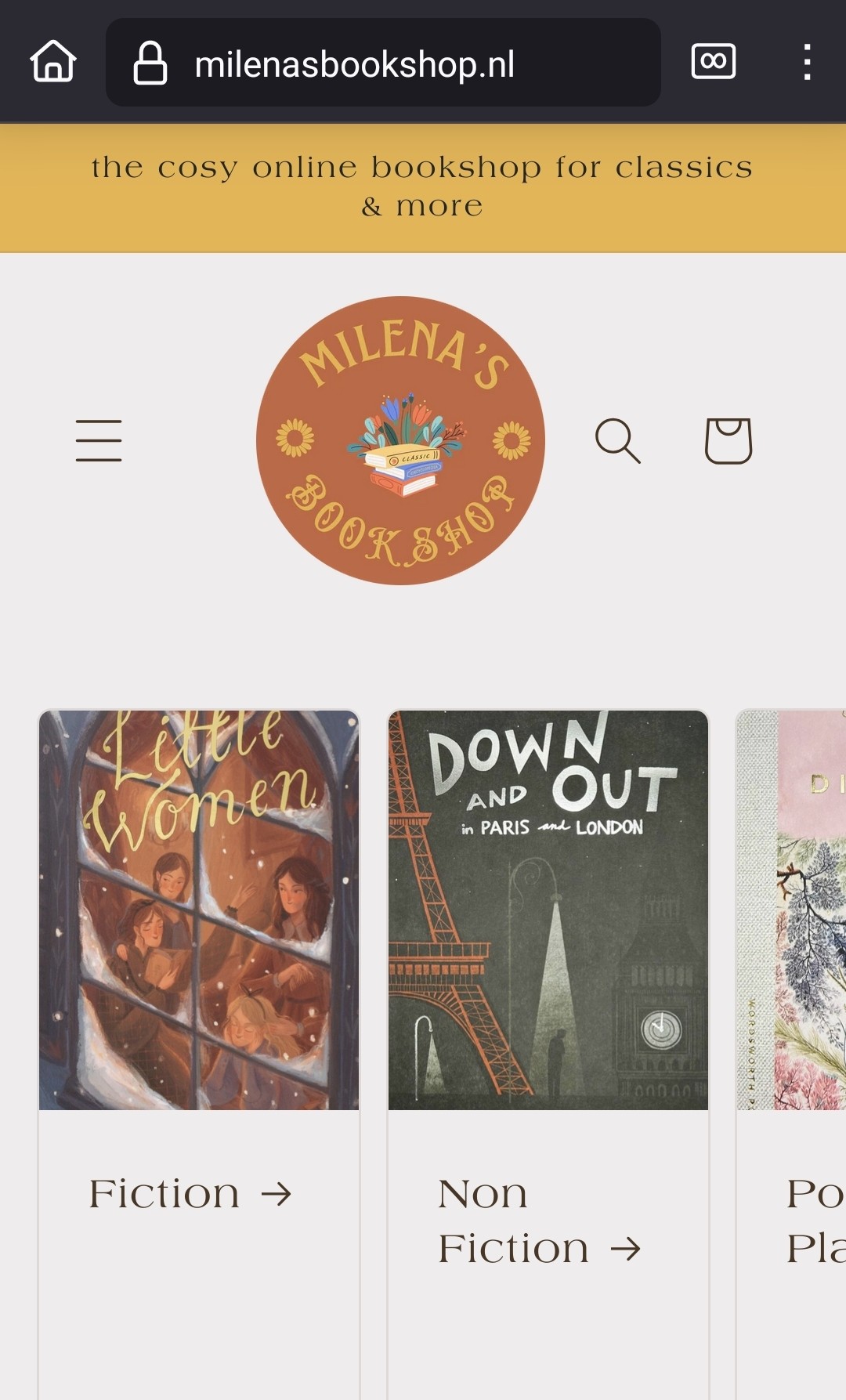This screenshot has height=1400, width=846.
Task: Tap Milena's Book Shop logo
Action: [400, 440]
